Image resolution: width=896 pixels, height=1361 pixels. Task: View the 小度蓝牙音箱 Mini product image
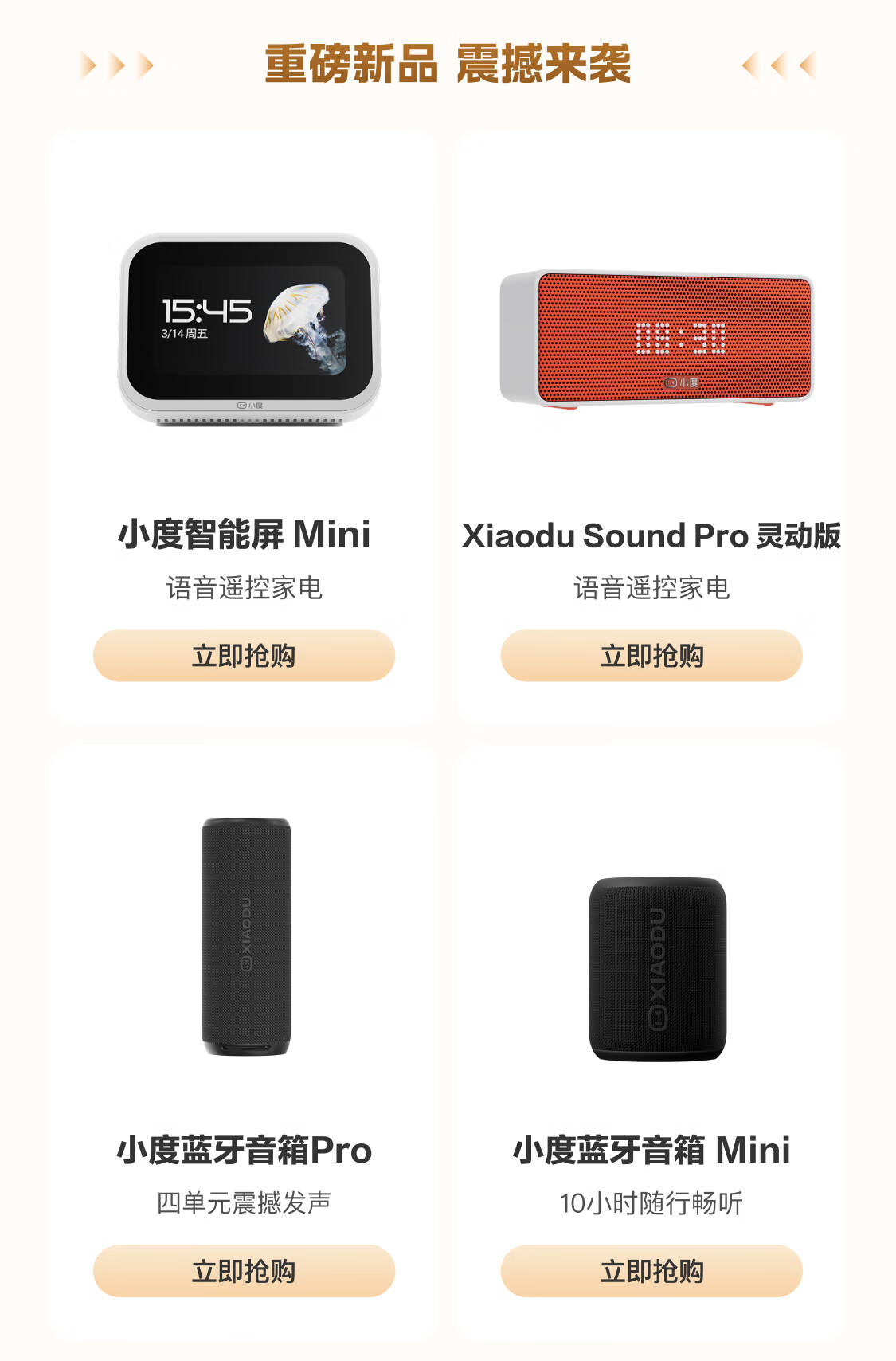657,968
